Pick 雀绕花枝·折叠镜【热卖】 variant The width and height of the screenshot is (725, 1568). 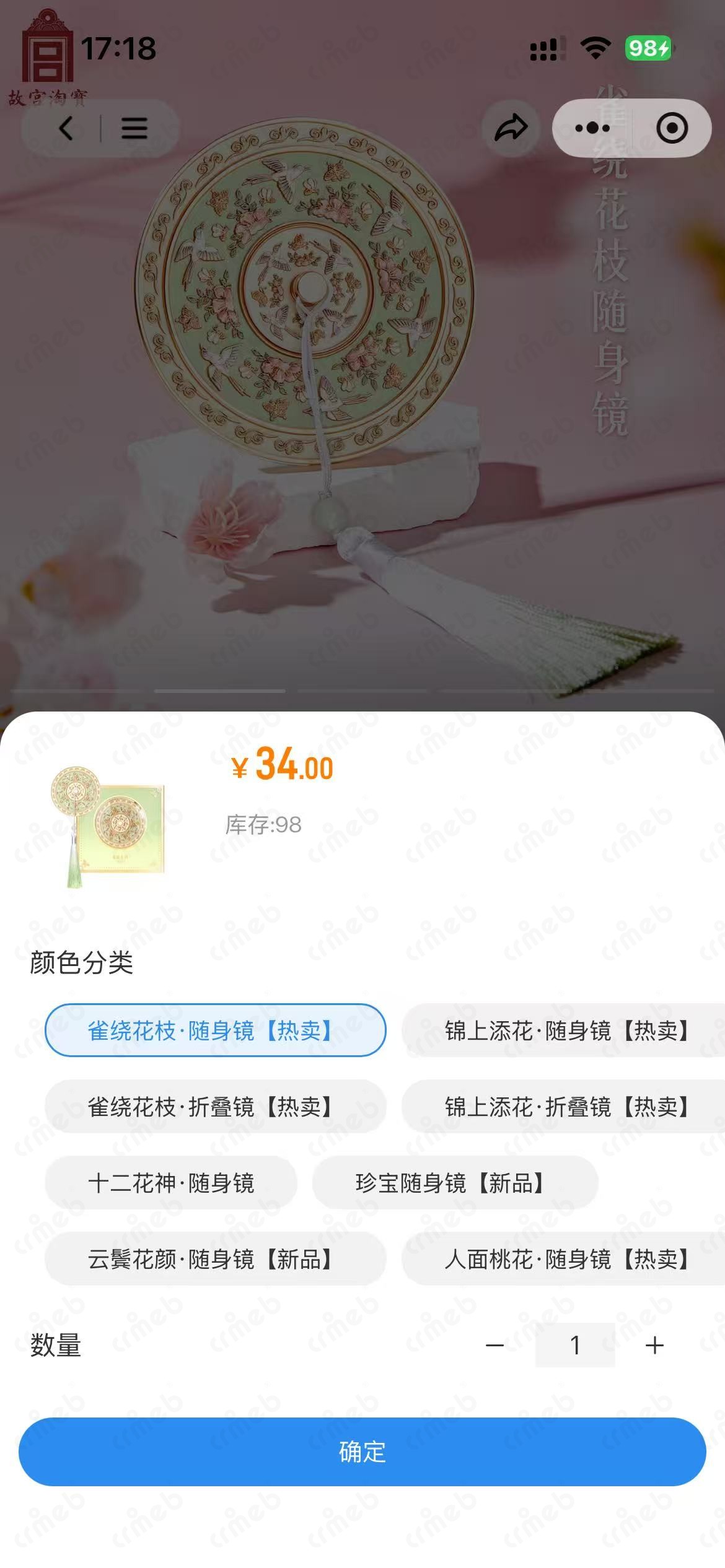pos(215,1107)
